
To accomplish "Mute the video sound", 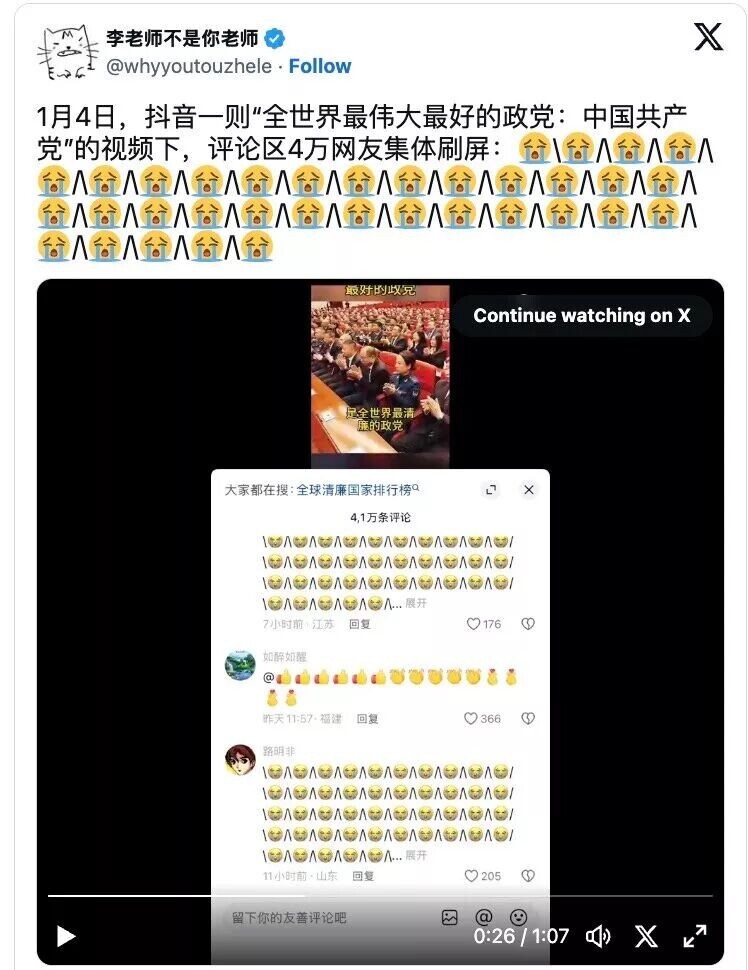I will tap(597, 936).
